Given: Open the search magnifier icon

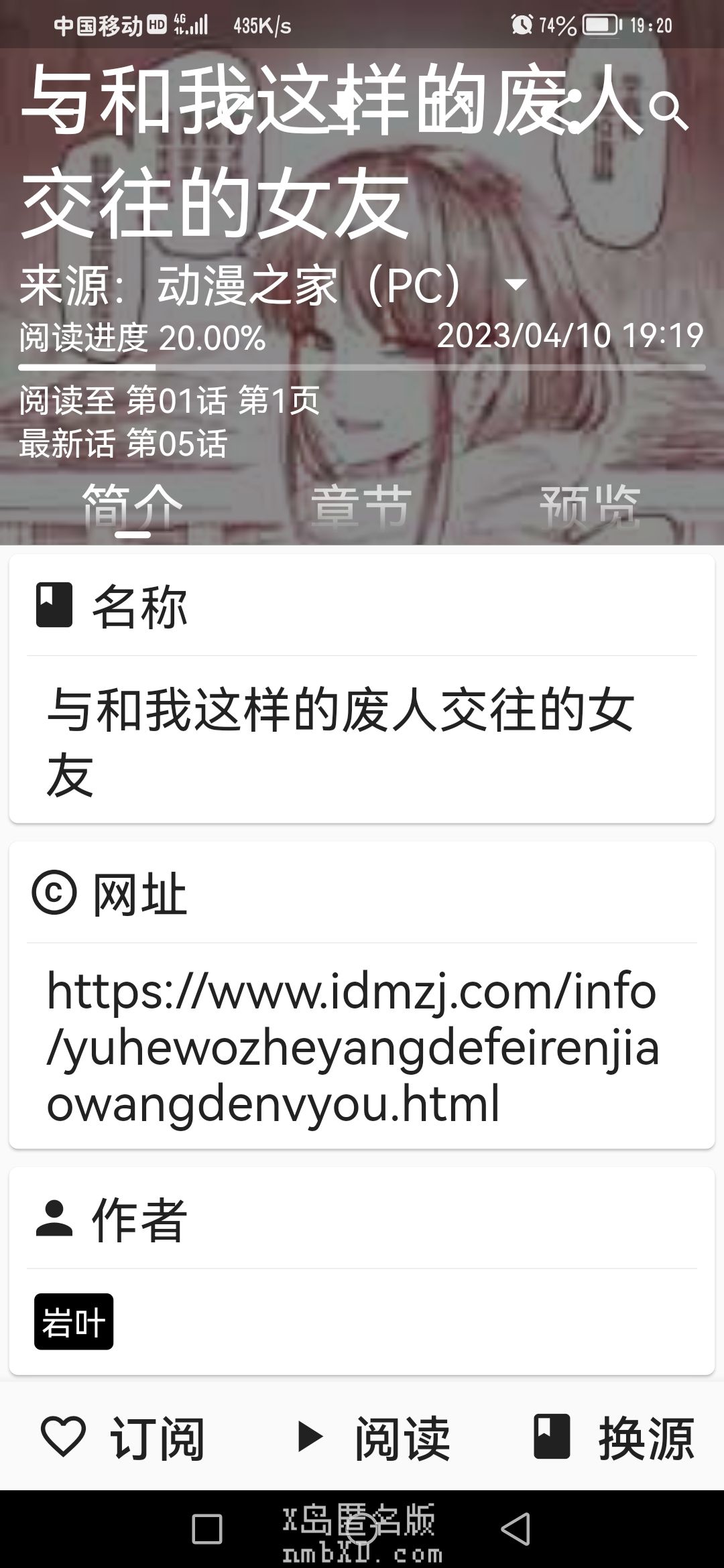Looking at the screenshot, I should coord(668,109).
